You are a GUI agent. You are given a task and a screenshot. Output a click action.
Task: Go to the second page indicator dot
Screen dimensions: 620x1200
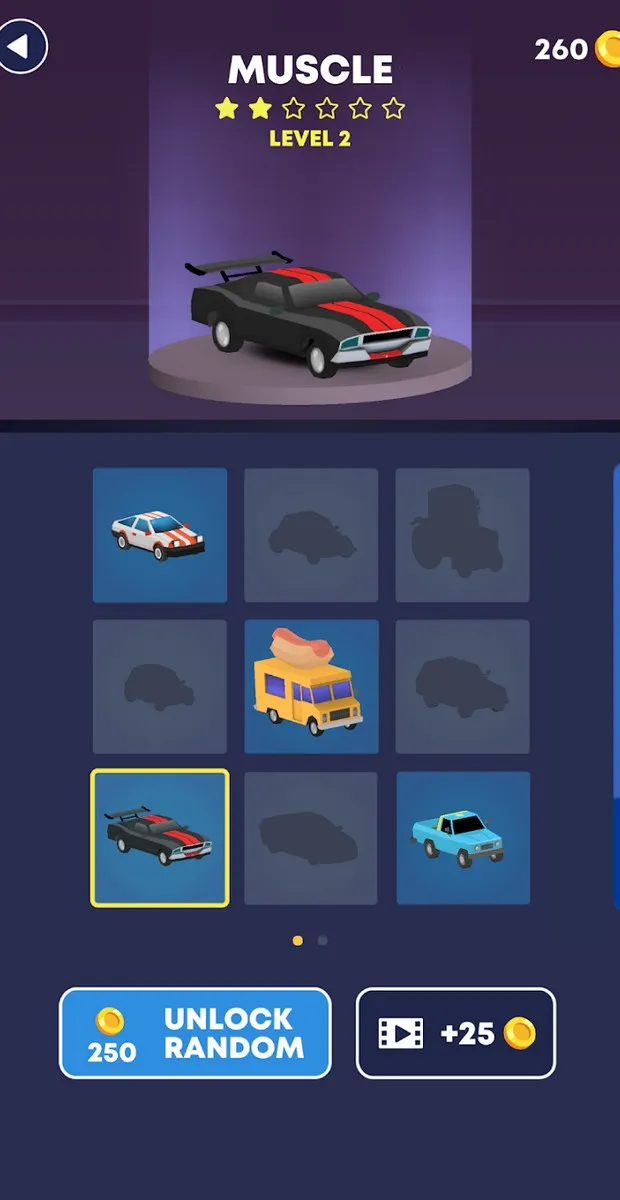click(322, 940)
